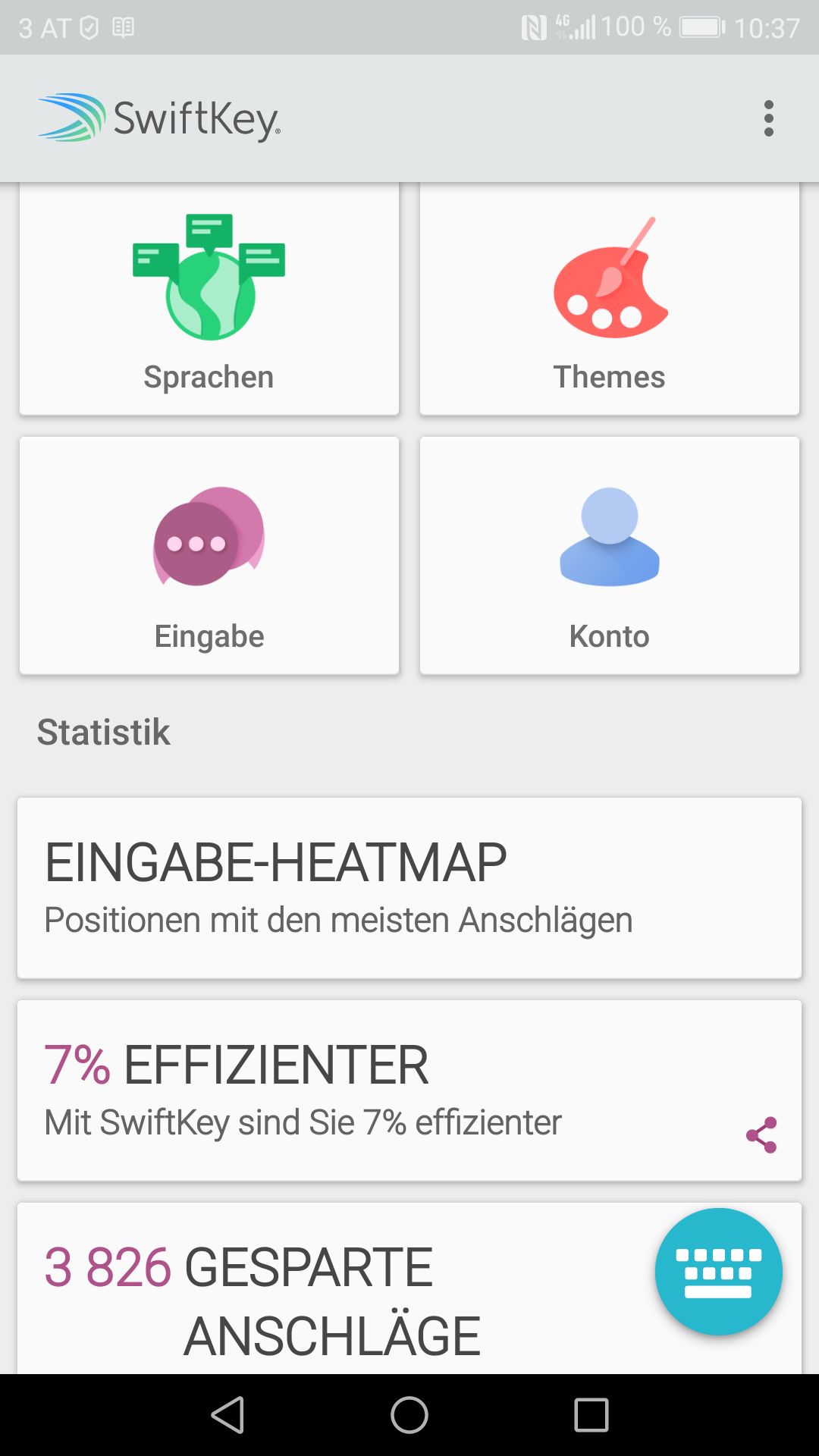Open the keyboard floating button

click(x=718, y=1272)
